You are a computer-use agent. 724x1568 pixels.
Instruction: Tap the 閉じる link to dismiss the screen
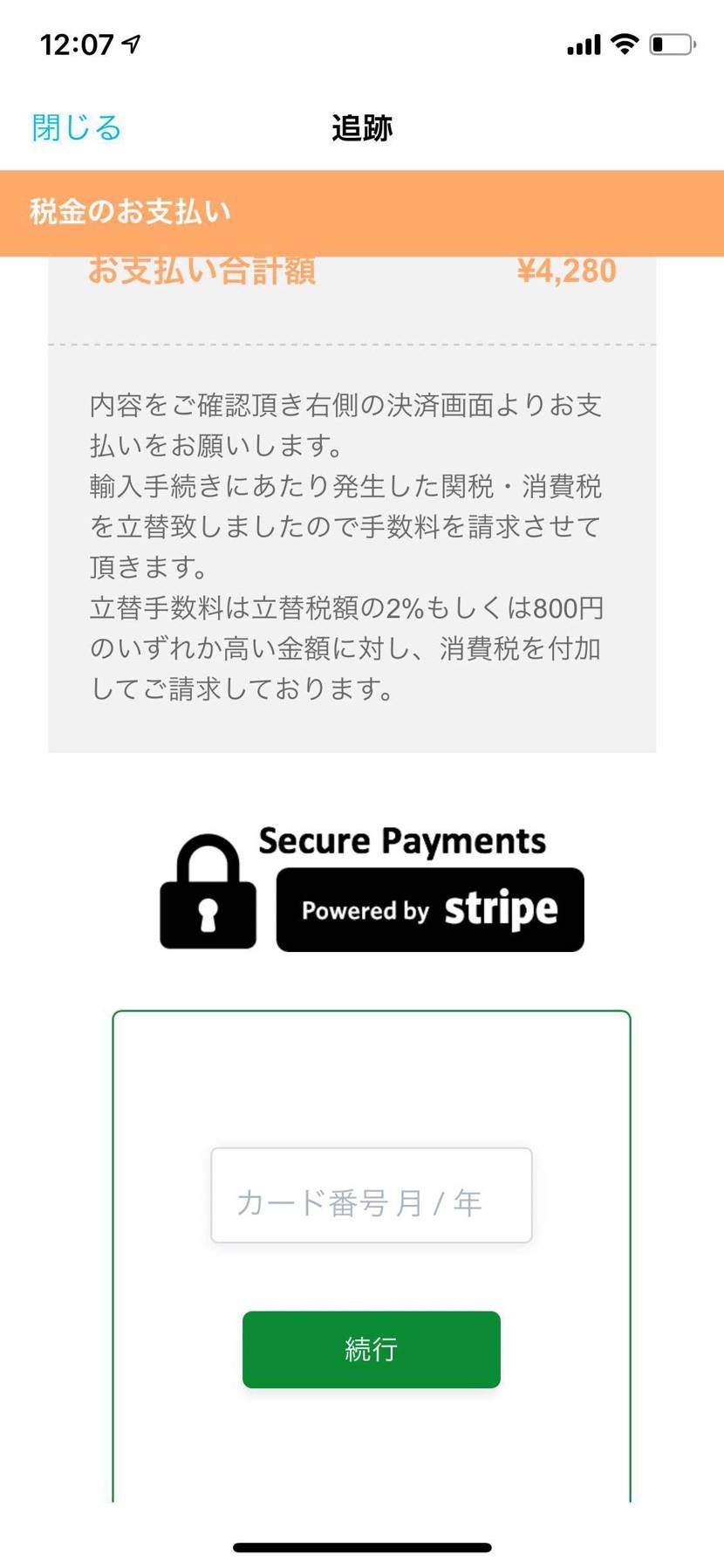pyautogui.click(x=76, y=127)
